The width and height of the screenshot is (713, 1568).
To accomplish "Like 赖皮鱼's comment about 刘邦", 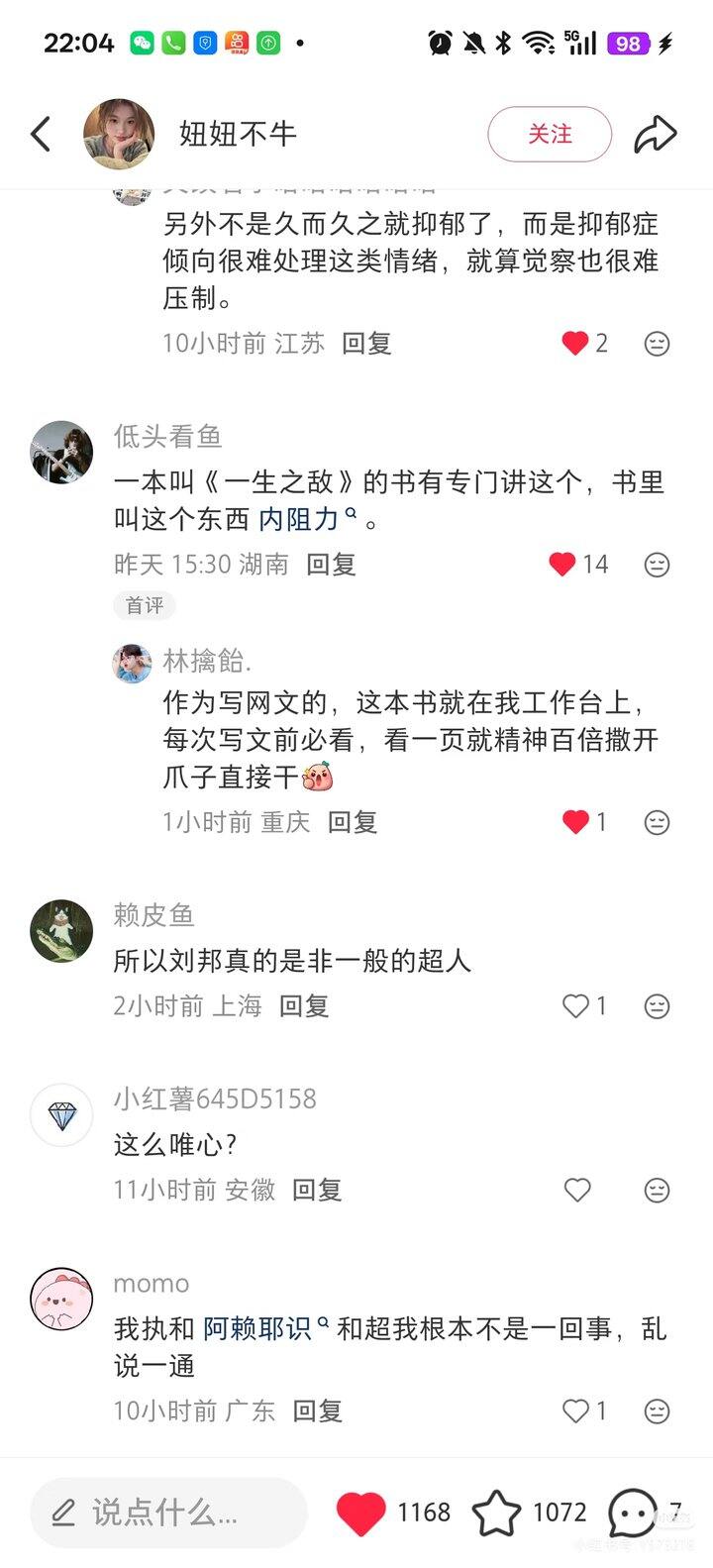I will [x=575, y=1006].
